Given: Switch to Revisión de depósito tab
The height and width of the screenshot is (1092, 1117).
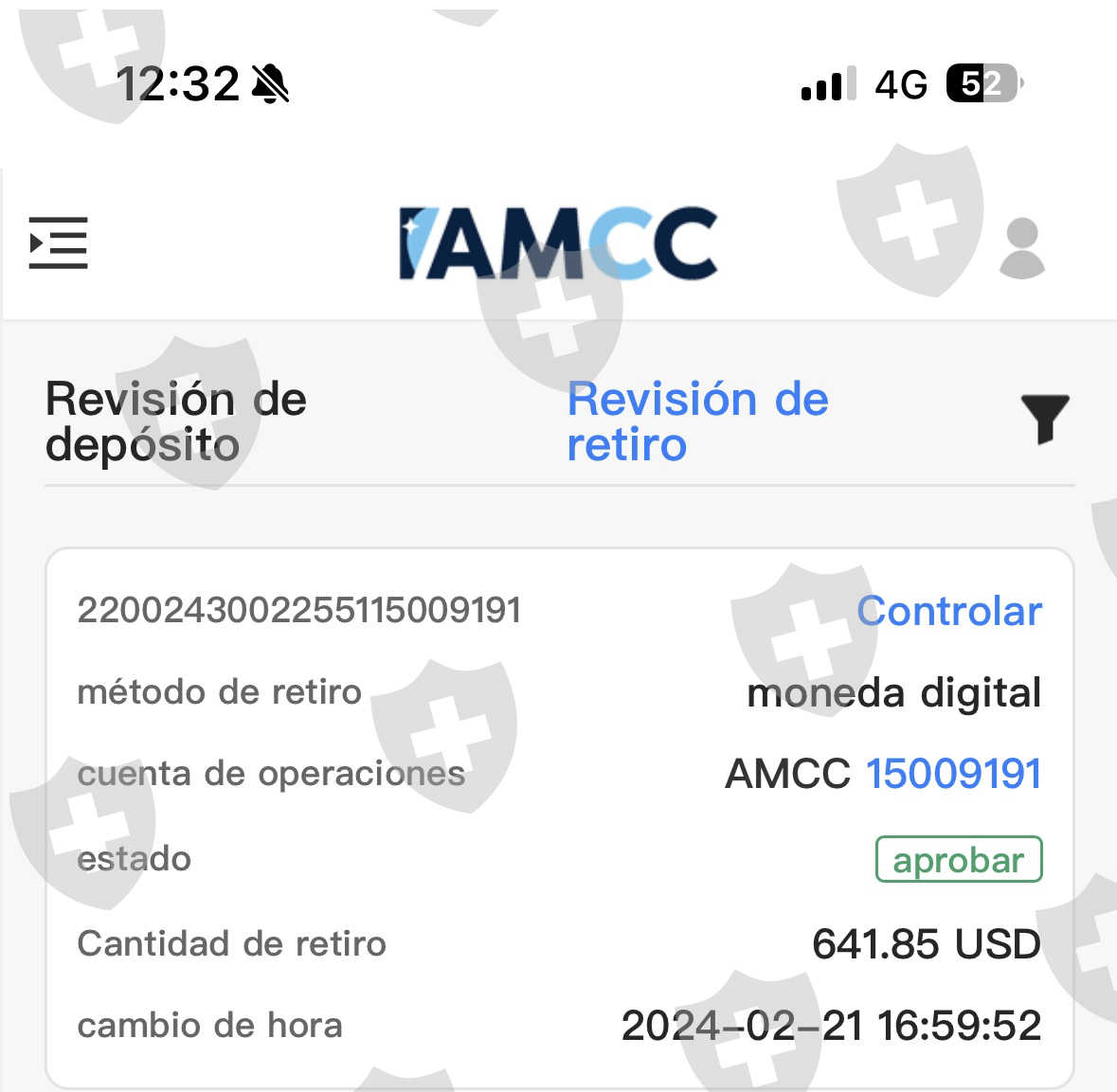Looking at the screenshot, I should click(176, 421).
